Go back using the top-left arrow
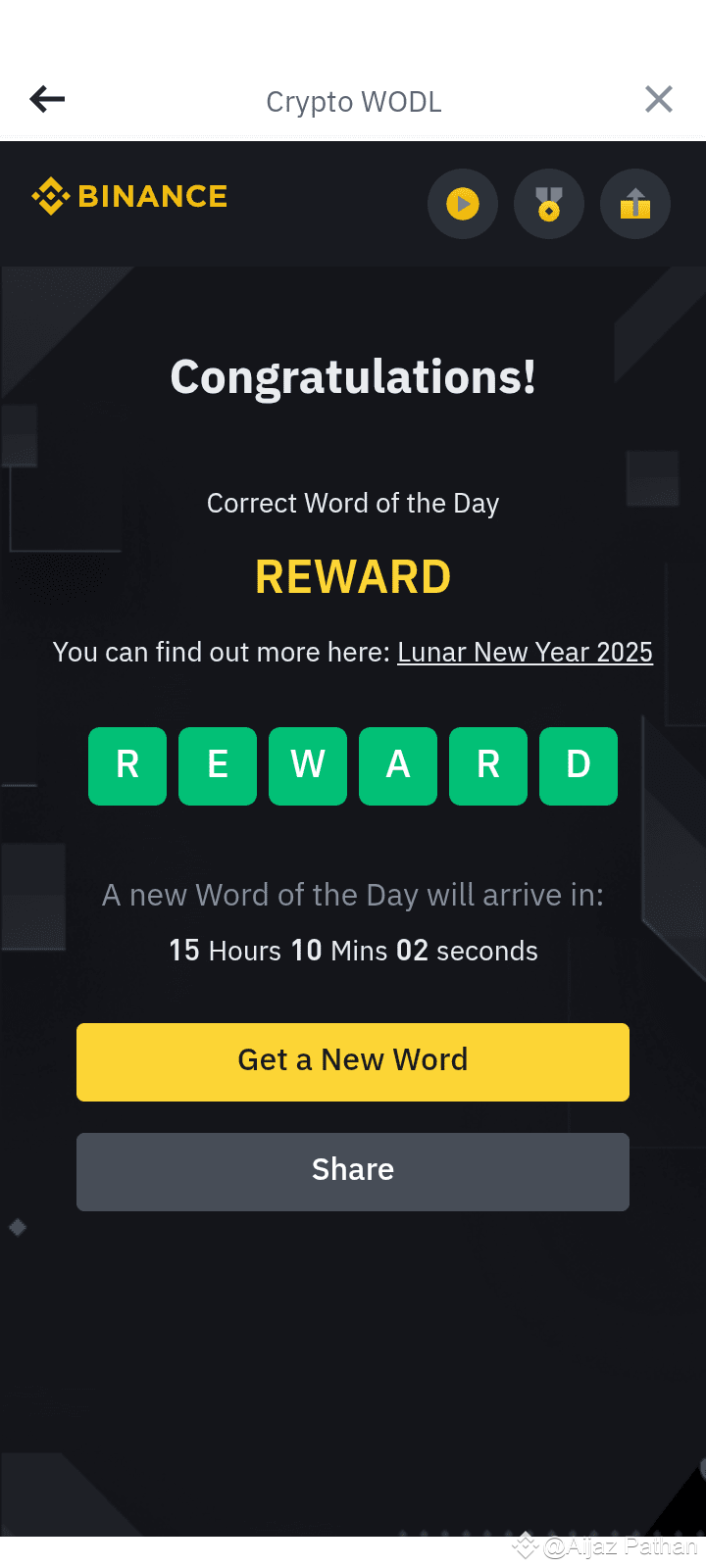This screenshot has width=706, height=1568. (47, 99)
